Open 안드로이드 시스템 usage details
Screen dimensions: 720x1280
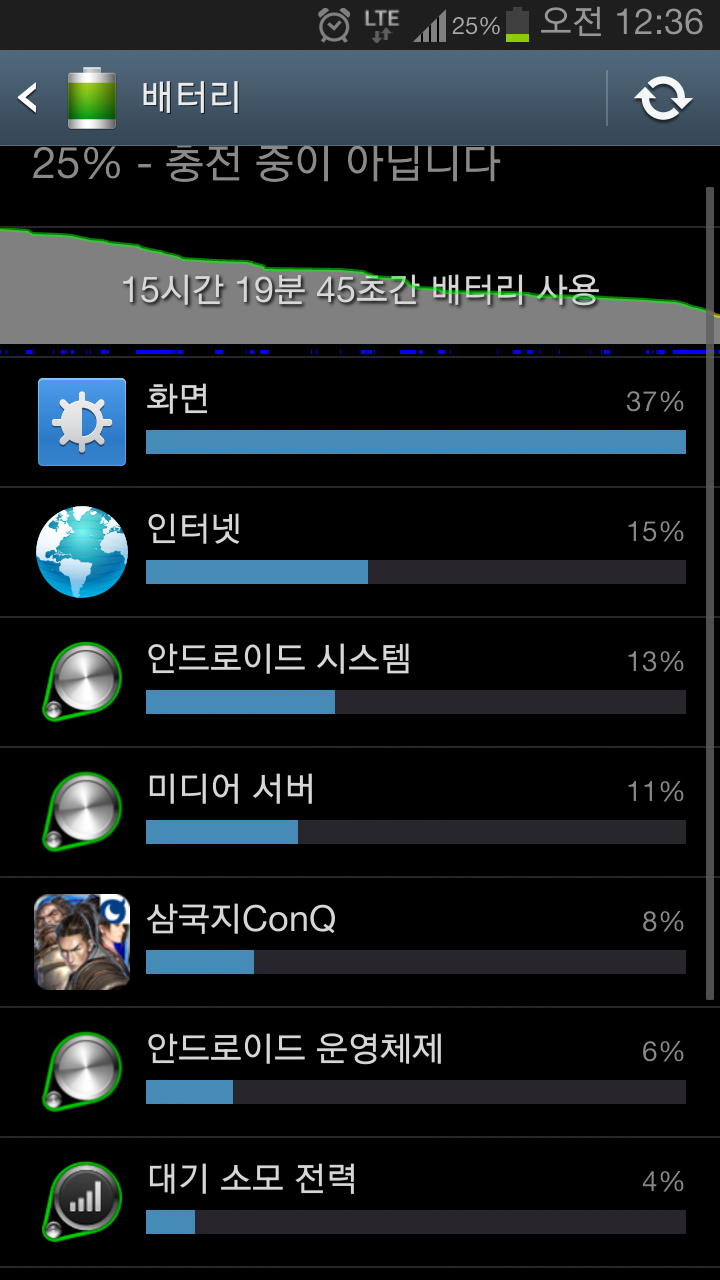pos(360,683)
